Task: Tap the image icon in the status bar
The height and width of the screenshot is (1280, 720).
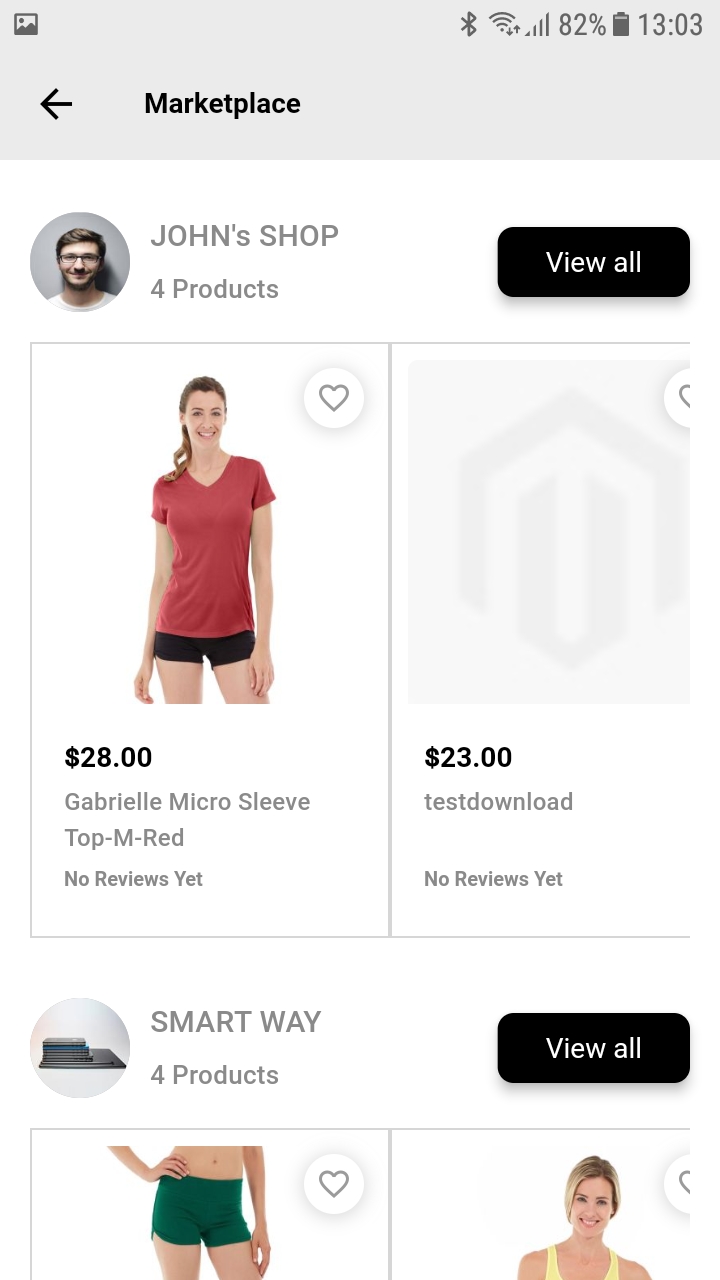Action: (x=25, y=23)
